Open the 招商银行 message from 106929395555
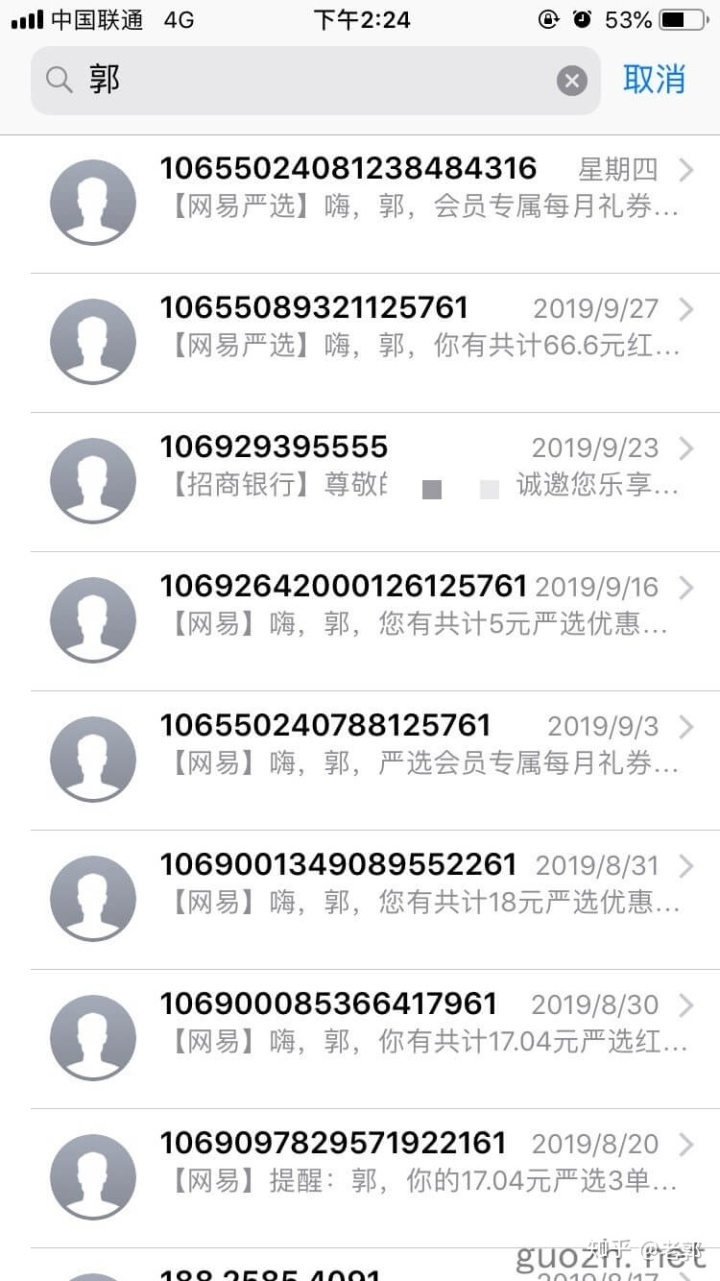The height and width of the screenshot is (1281, 720). [x=360, y=482]
